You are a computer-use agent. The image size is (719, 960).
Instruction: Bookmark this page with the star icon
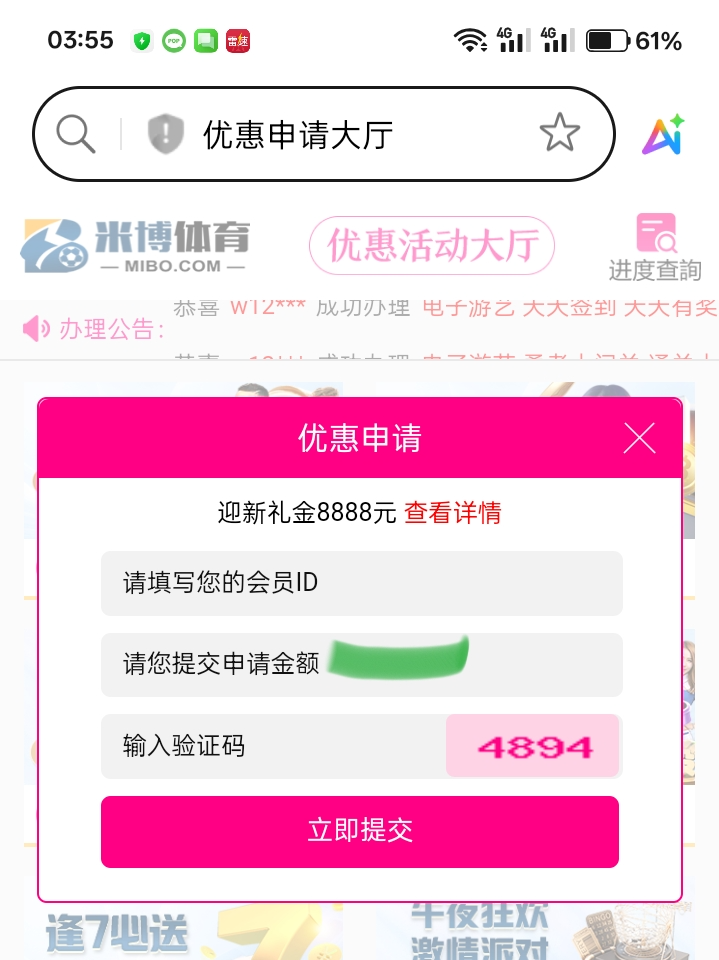[x=559, y=133]
